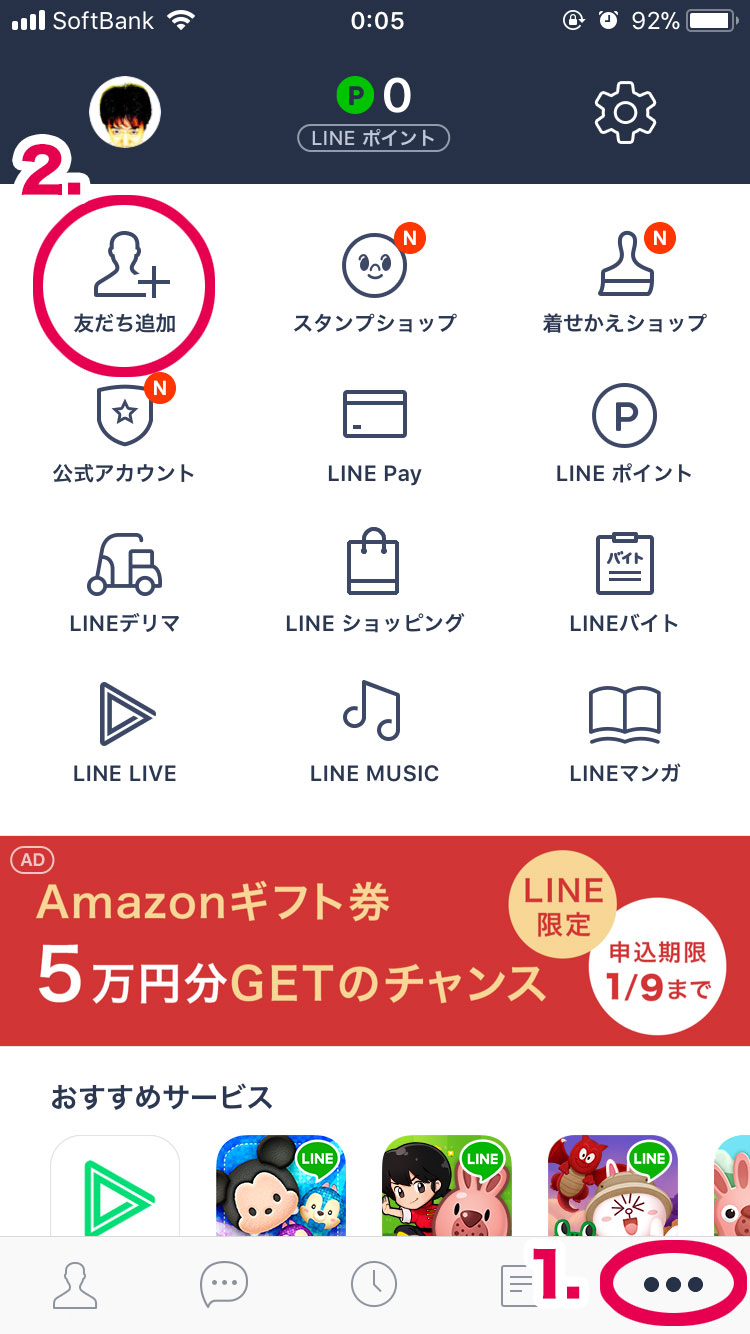Open LINEバイト
This screenshot has height=1334, width=750.
click(x=624, y=582)
